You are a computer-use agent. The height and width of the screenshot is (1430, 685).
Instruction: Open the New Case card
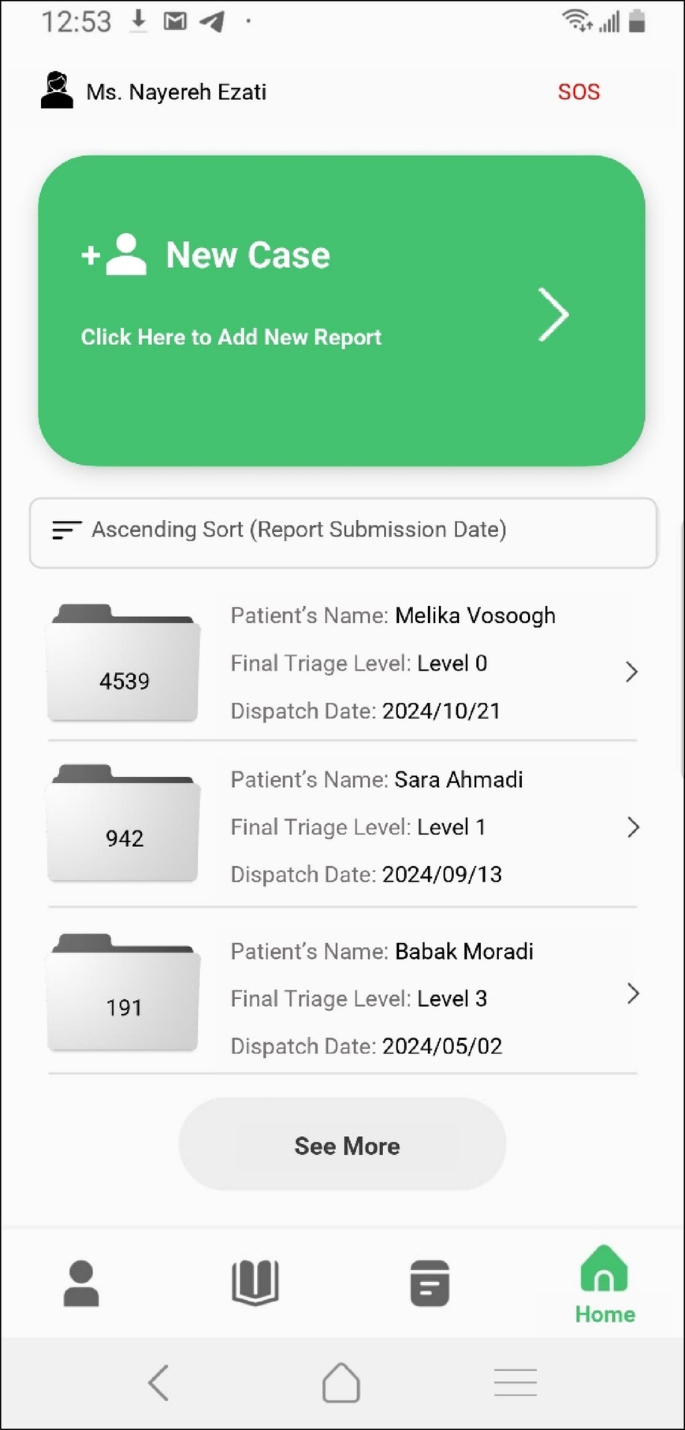(x=341, y=310)
